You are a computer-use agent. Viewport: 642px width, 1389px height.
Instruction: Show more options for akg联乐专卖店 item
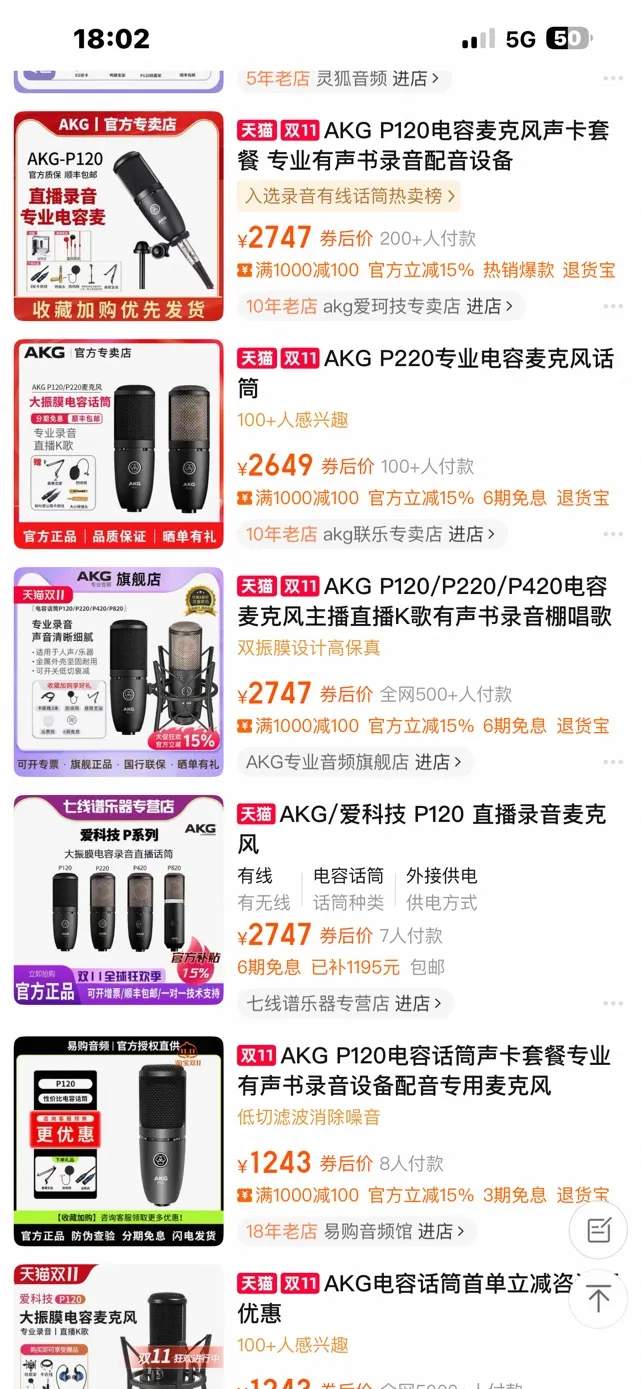coord(612,534)
